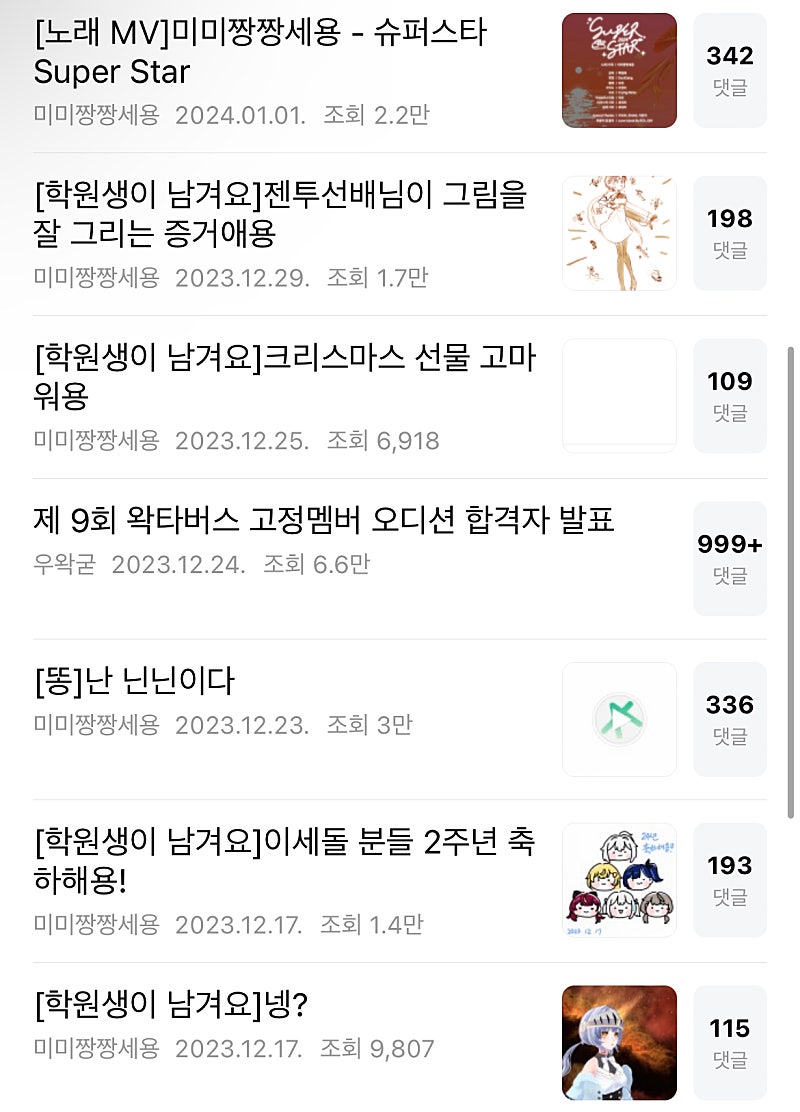
Task: Tap the Super Star album art thumbnail
Action: 619,71
